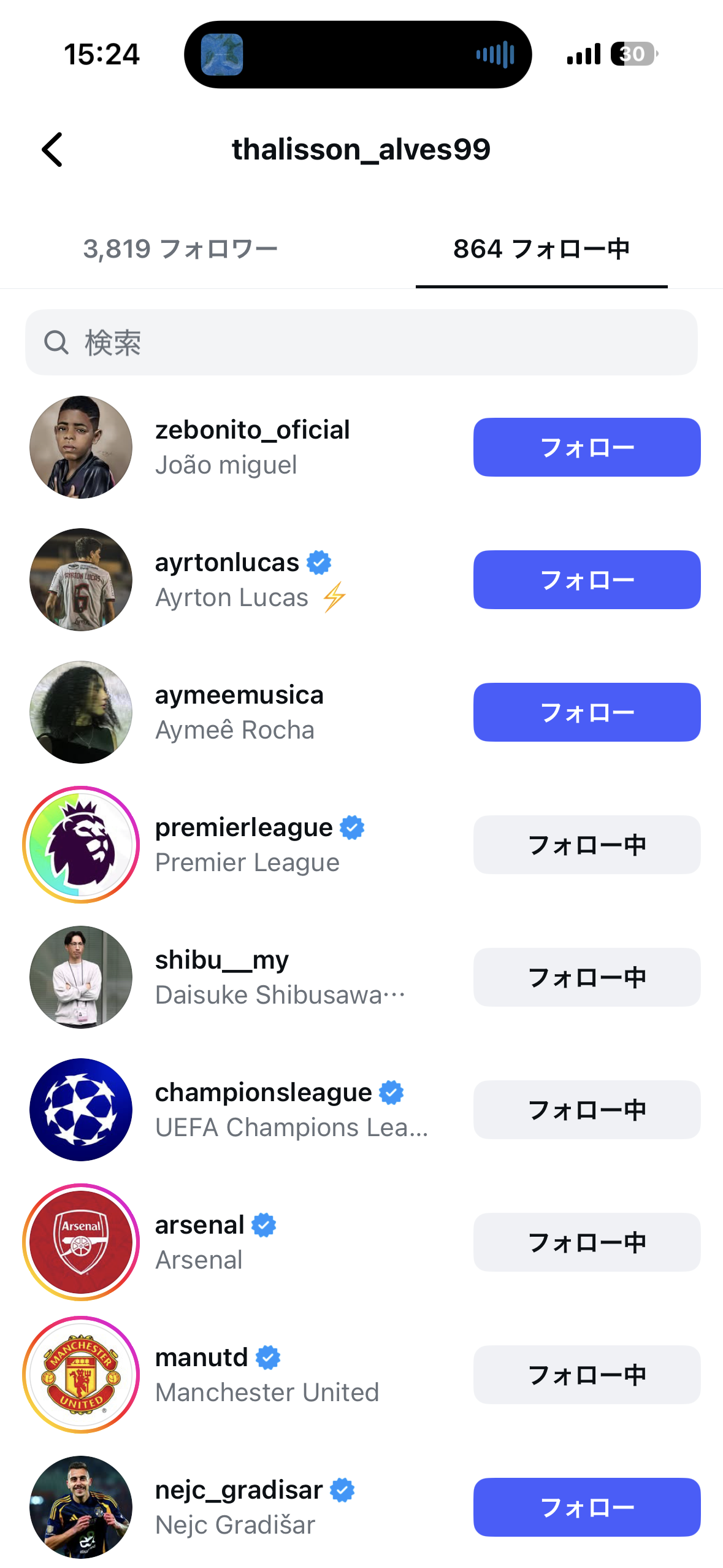Tap フォロー中 button next to shibu__my
The width and height of the screenshot is (723, 1568).
pos(586,977)
